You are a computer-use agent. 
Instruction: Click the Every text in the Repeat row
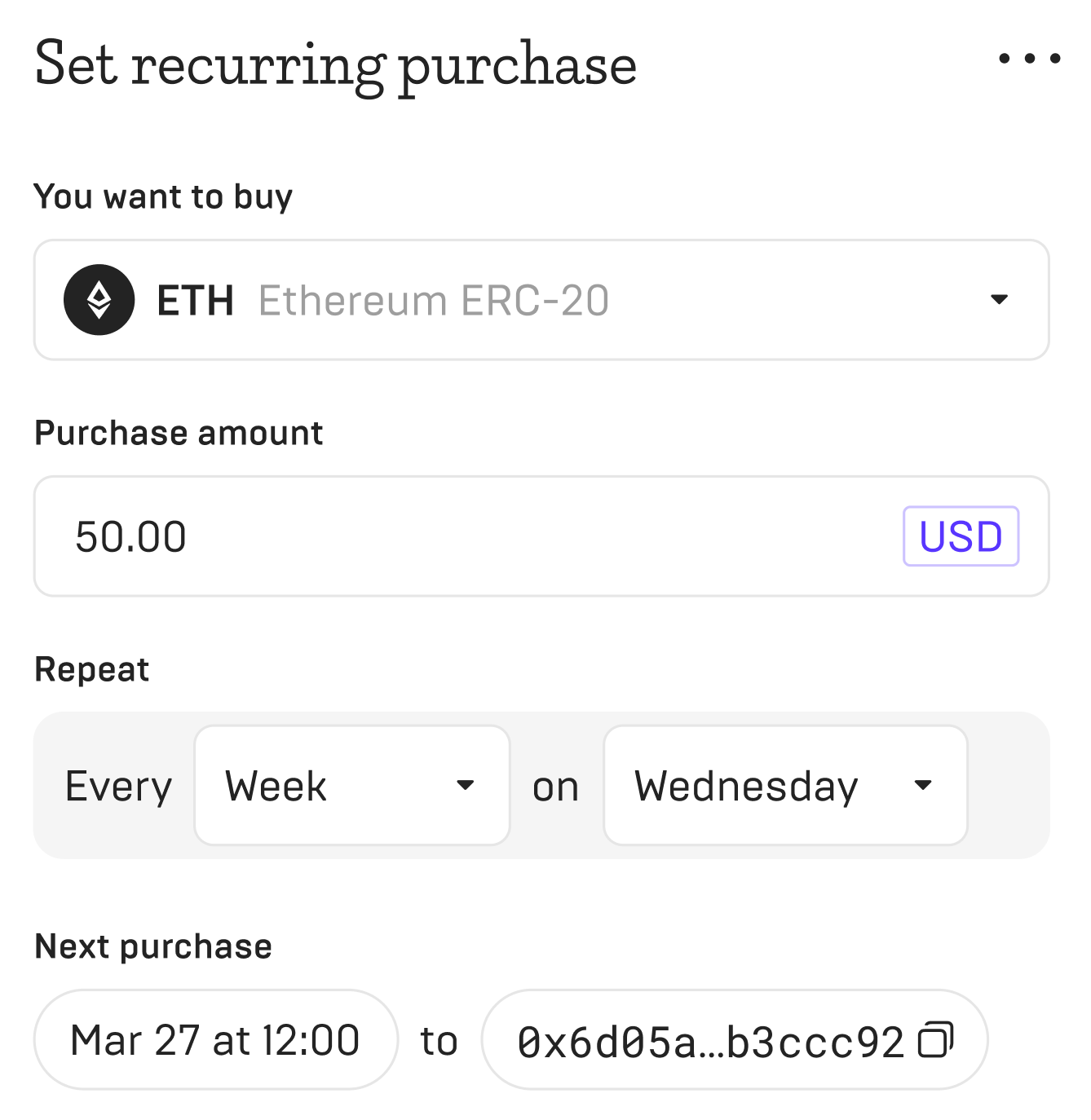pos(117,785)
